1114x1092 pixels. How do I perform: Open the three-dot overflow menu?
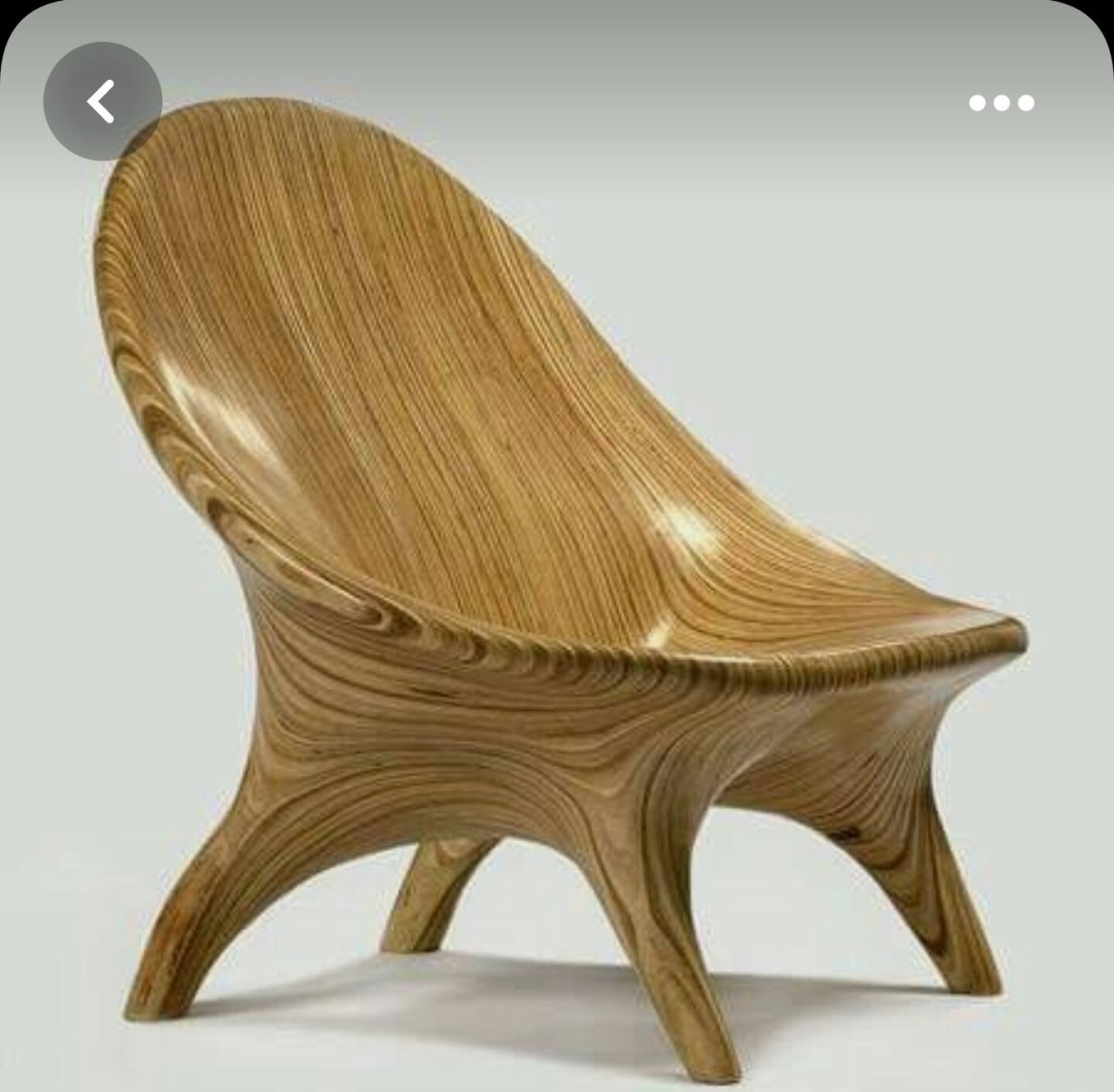coord(1001,103)
